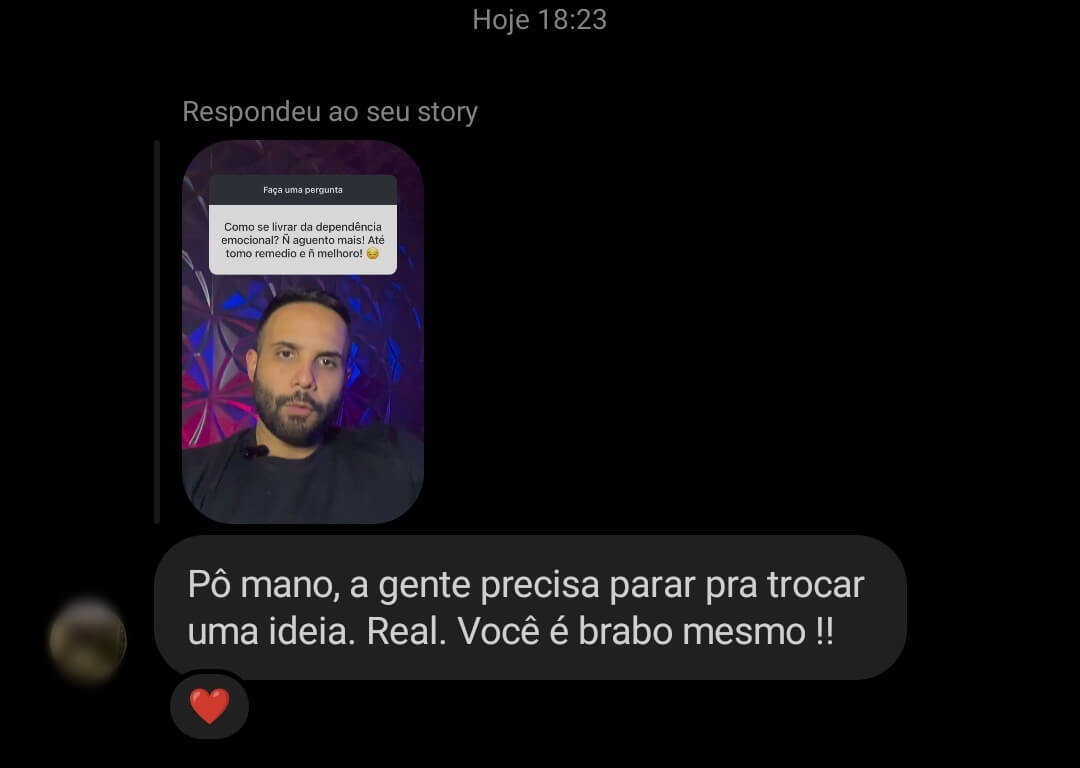1080x768 pixels.
Task: Open the replied story preview
Action: [x=303, y=332]
